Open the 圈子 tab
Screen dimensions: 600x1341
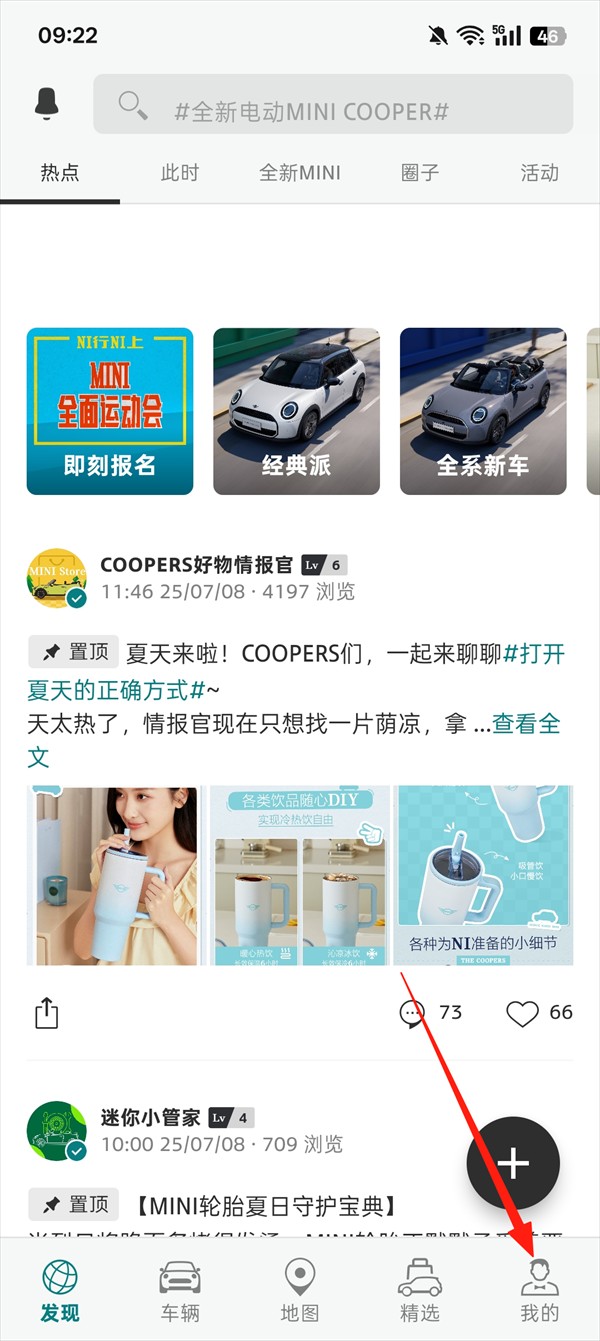(420, 172)
